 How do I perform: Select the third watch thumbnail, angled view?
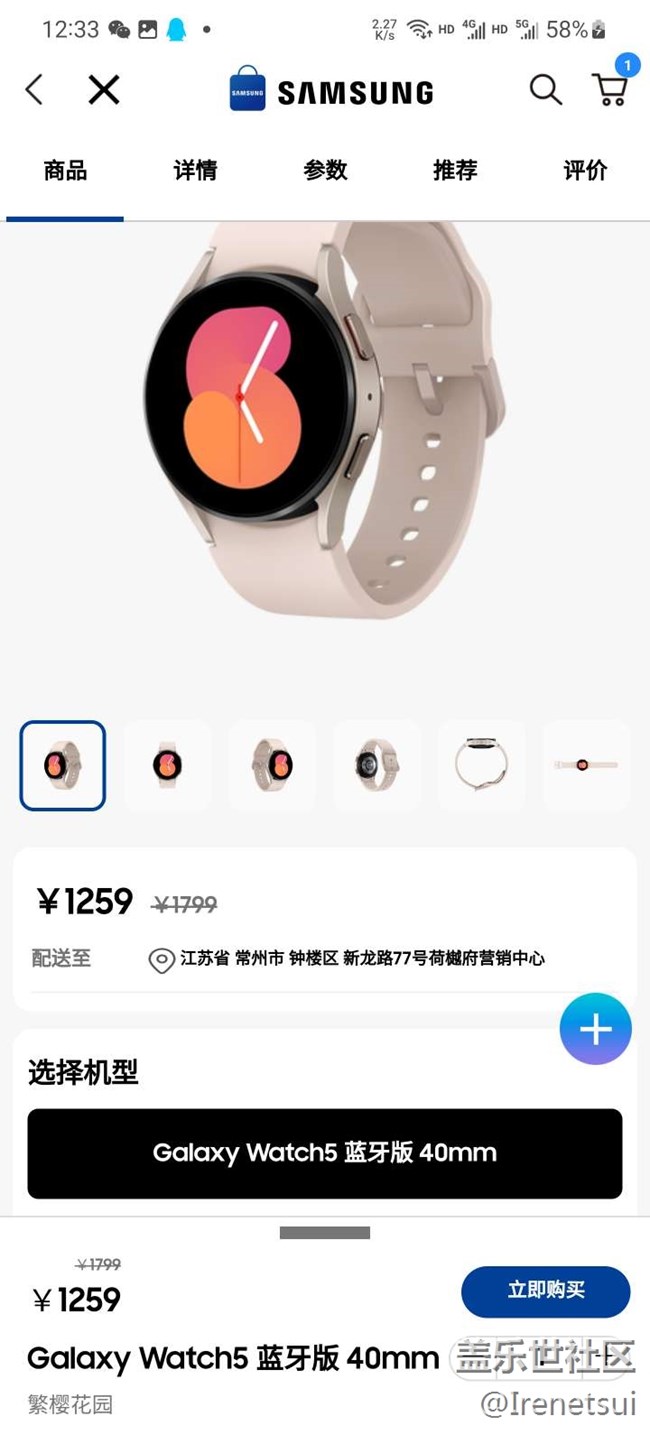272,765
